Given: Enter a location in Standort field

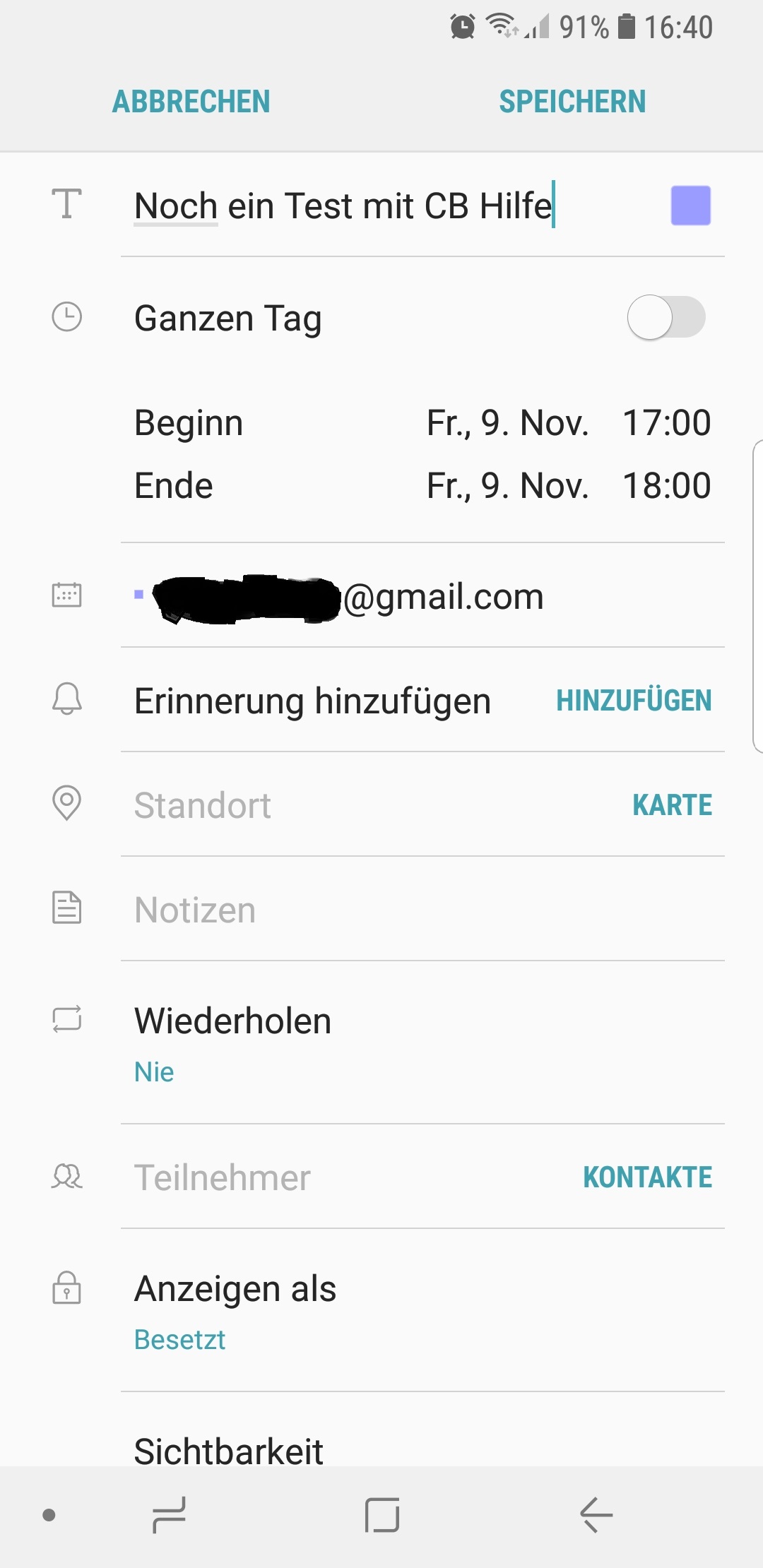Looking at the screenshot, I should (x=353, y=805).
